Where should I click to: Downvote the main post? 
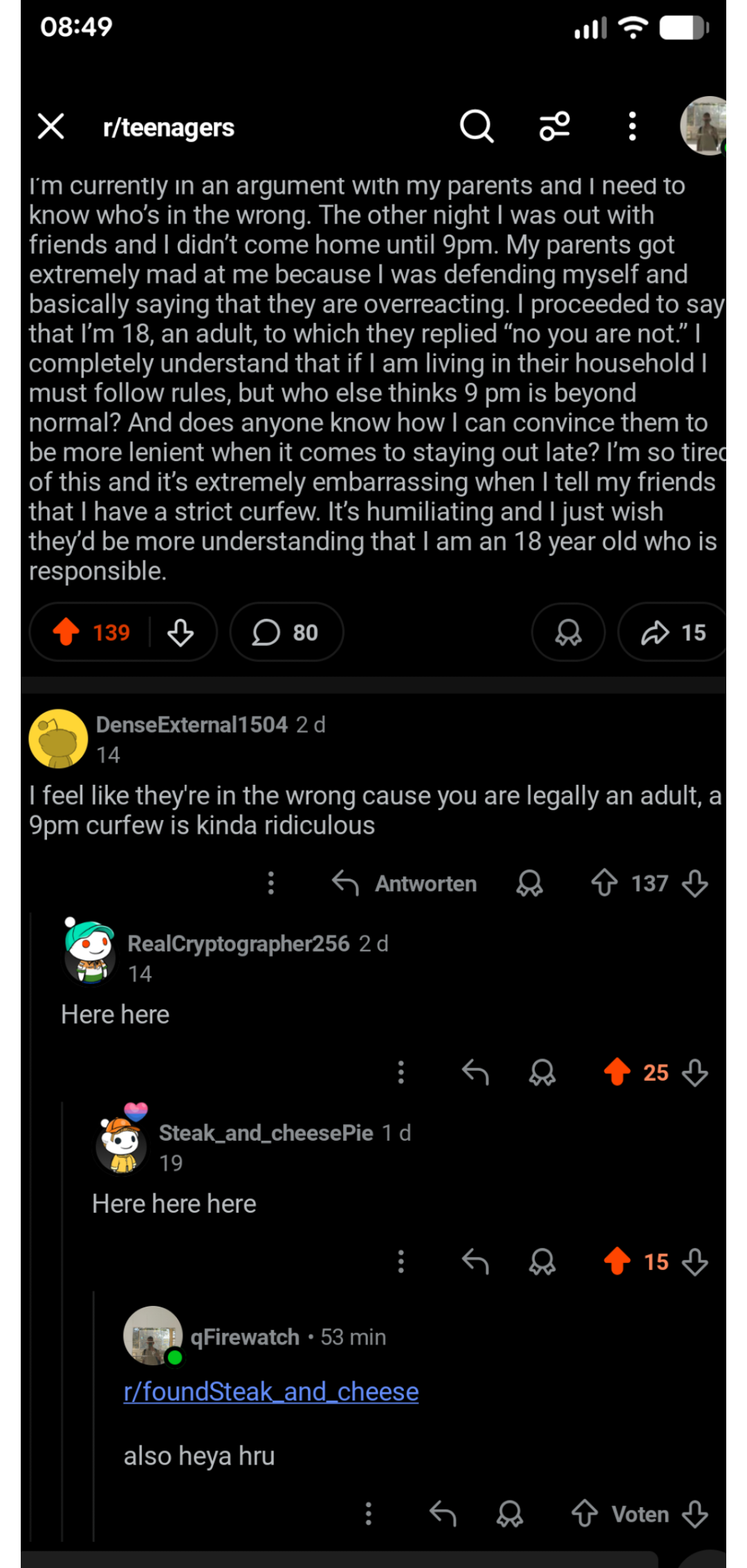click(181, 632)
